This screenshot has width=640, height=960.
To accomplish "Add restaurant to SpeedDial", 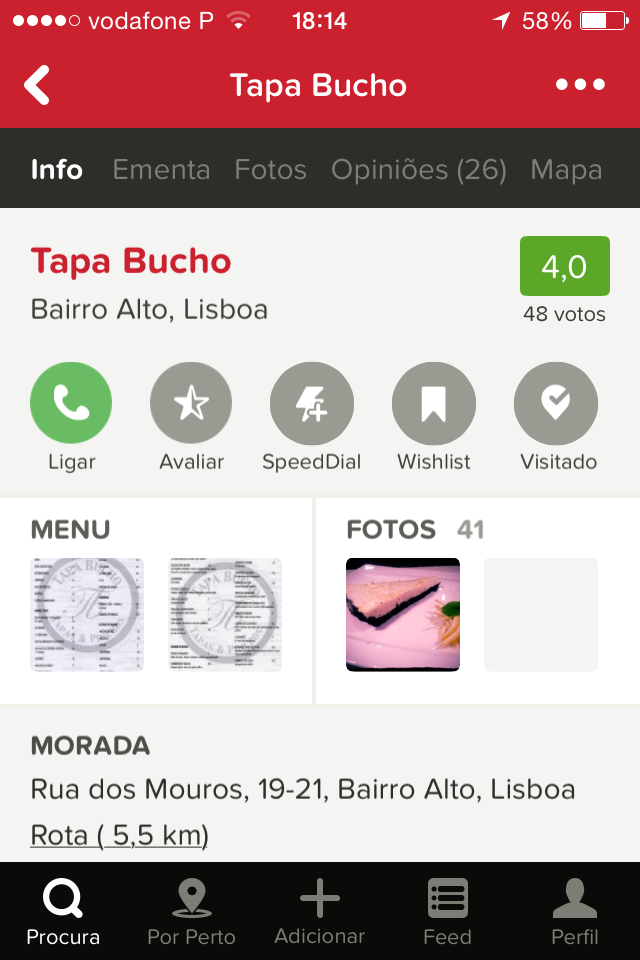I will (x=311, y=403).
